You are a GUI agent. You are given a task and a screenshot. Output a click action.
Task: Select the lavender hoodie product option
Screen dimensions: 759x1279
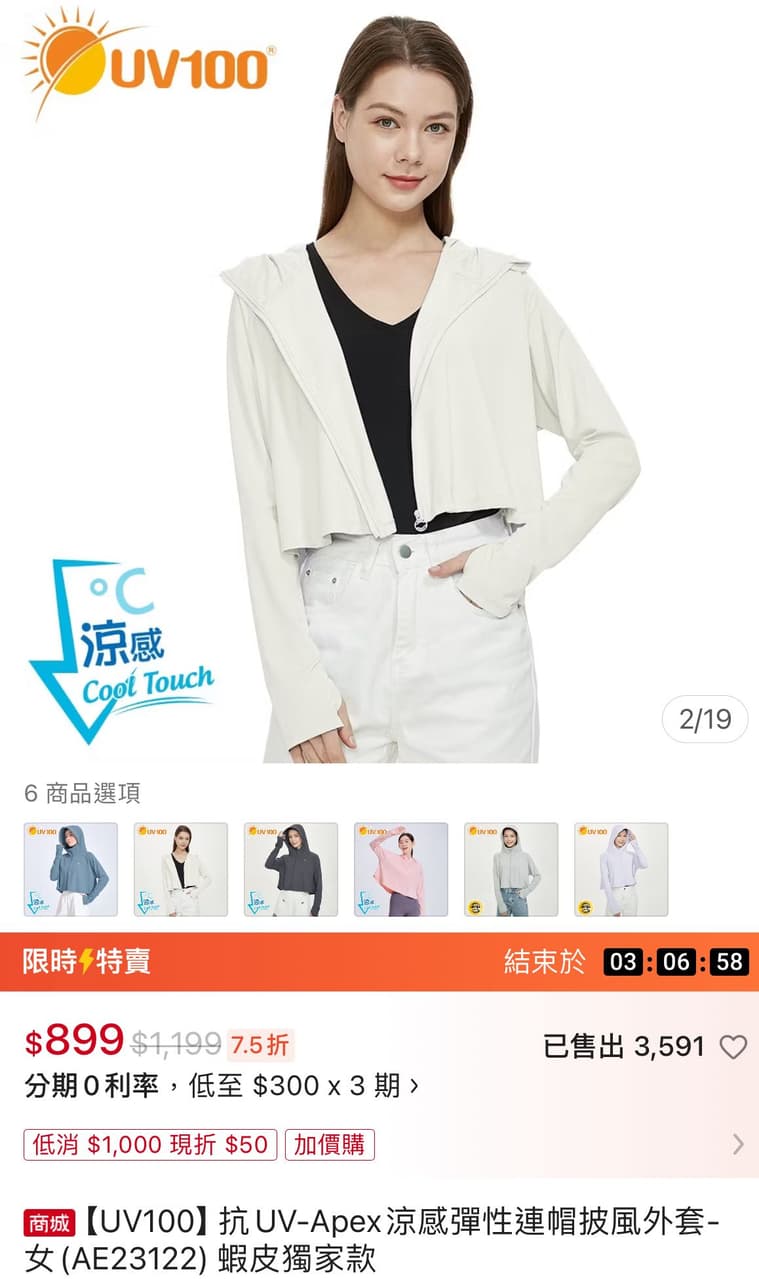621,869
